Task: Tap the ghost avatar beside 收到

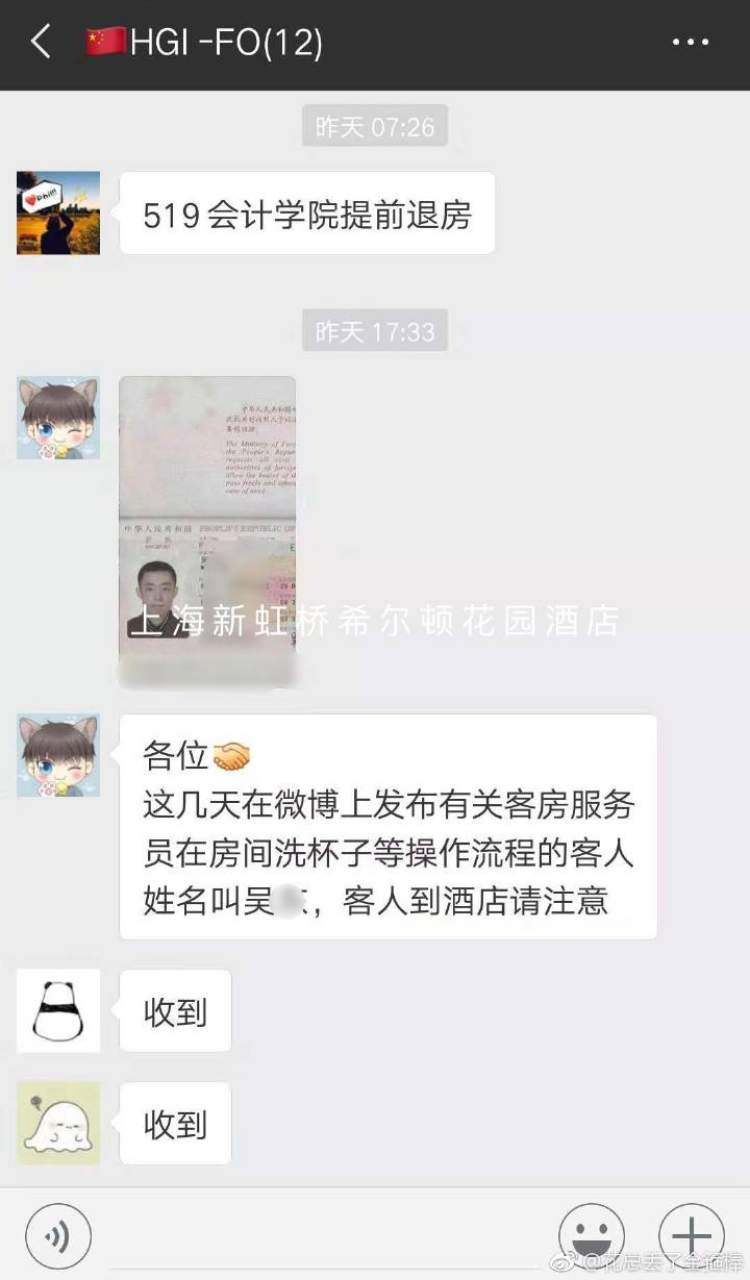Action: point(58,1122)
